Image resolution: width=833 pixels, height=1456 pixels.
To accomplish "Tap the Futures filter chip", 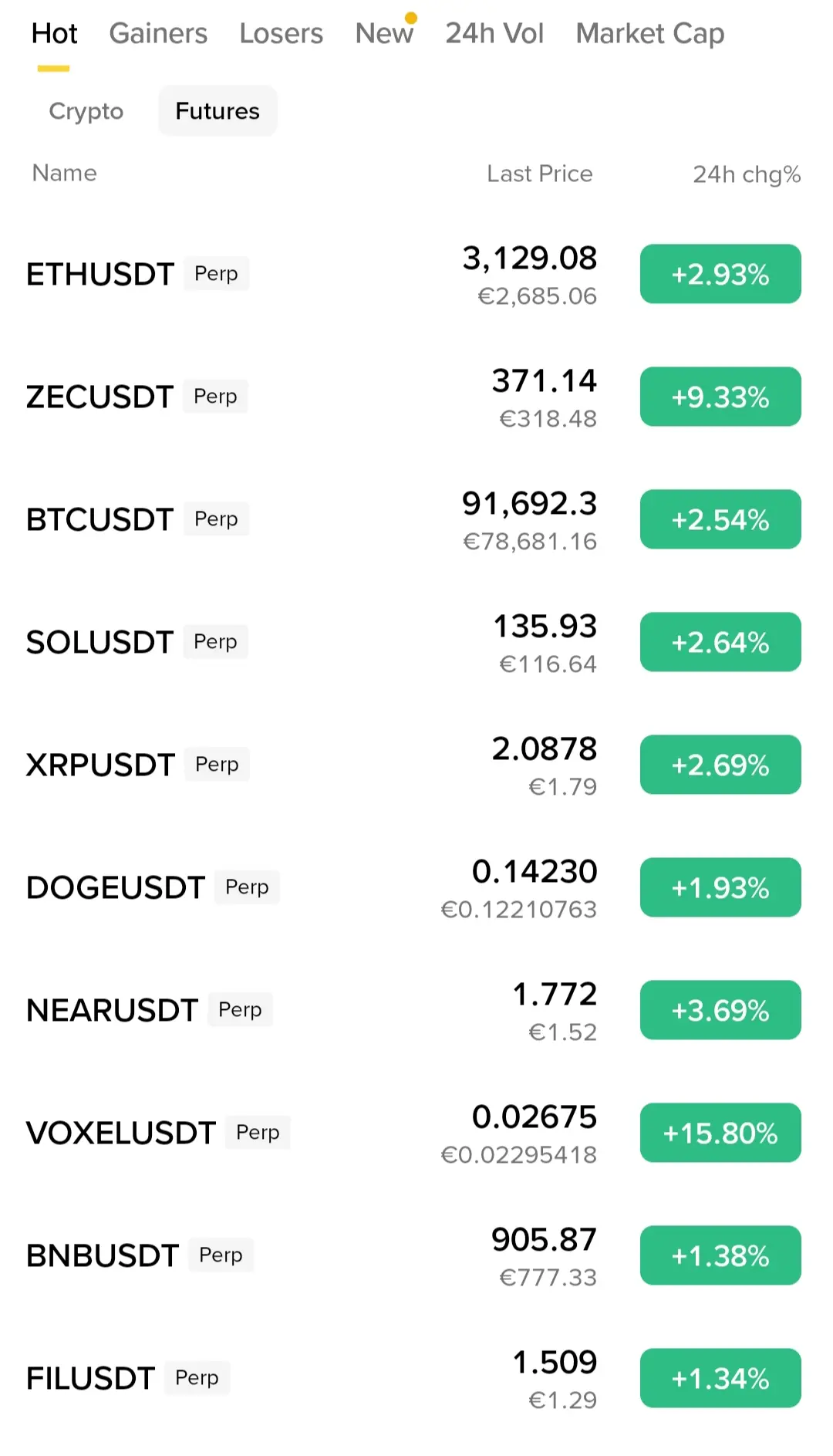I will 218,111.
